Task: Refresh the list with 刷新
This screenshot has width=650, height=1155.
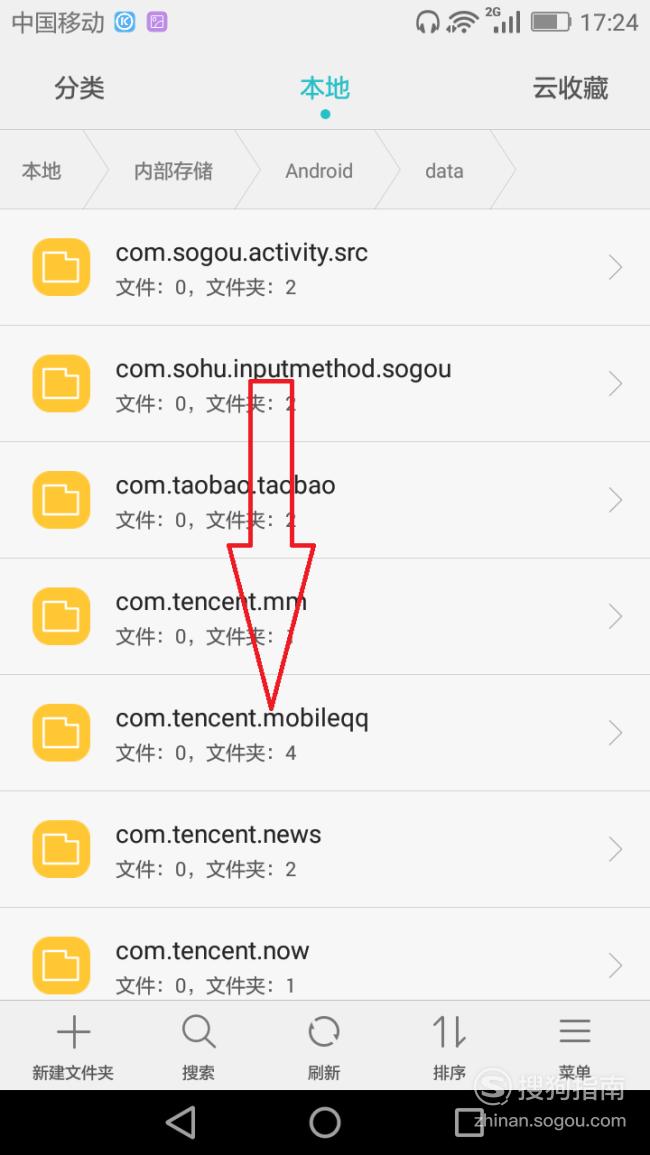Action: point(324,1046)
